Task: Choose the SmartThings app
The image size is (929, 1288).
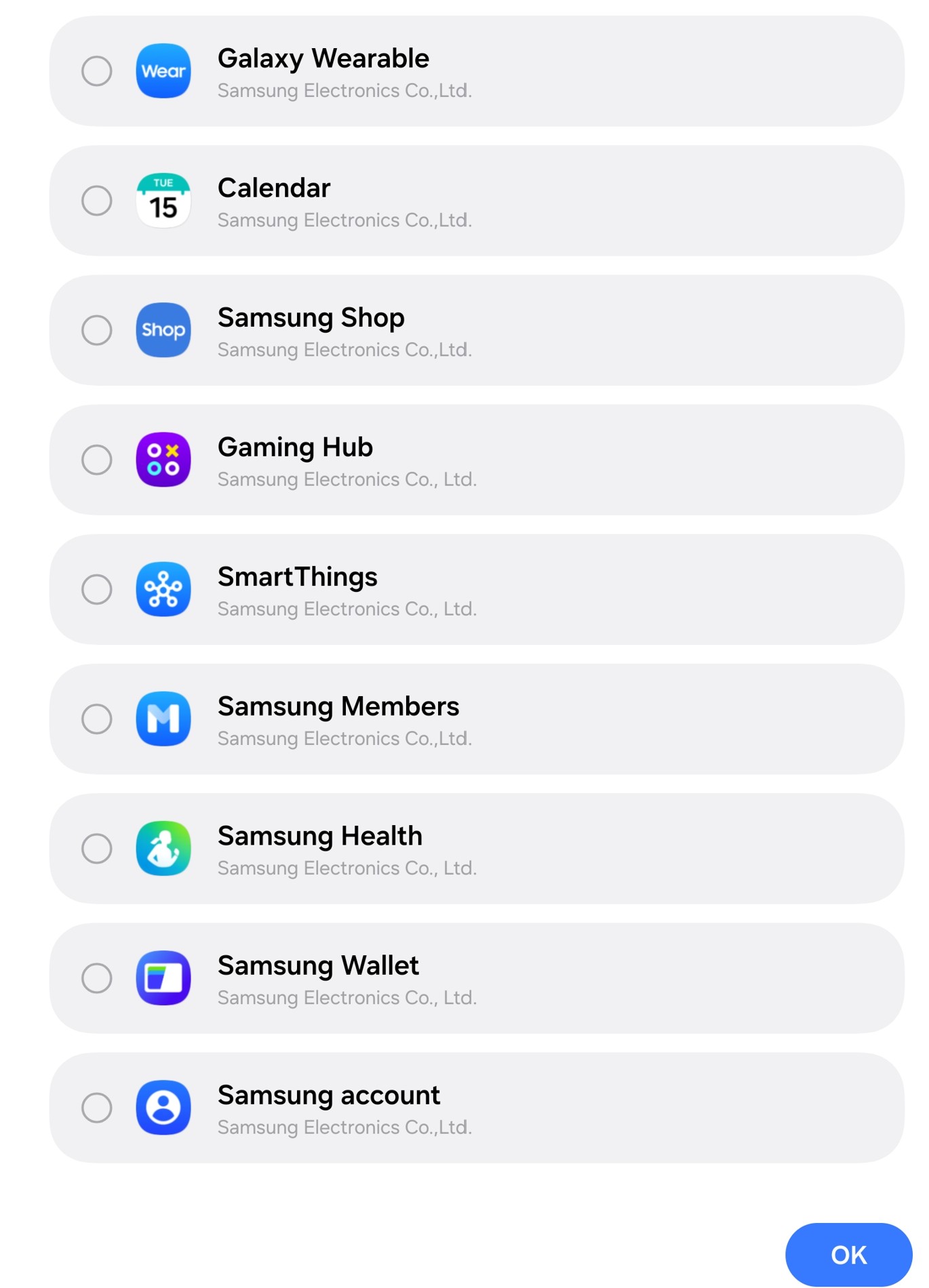Action: pyautogui.click(x=97, y=589)
